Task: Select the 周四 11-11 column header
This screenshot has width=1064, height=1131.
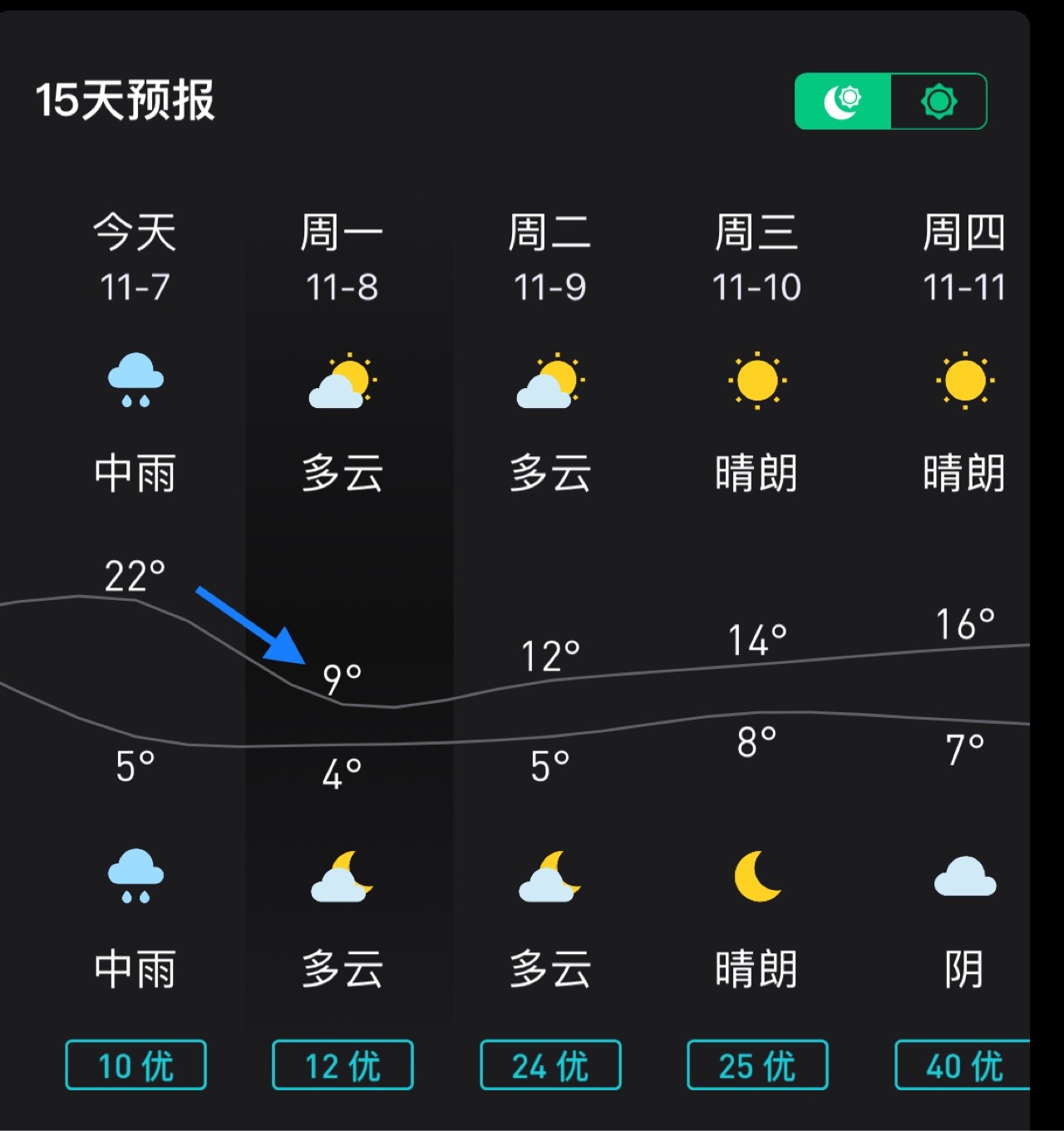Action: pos(965,258)
